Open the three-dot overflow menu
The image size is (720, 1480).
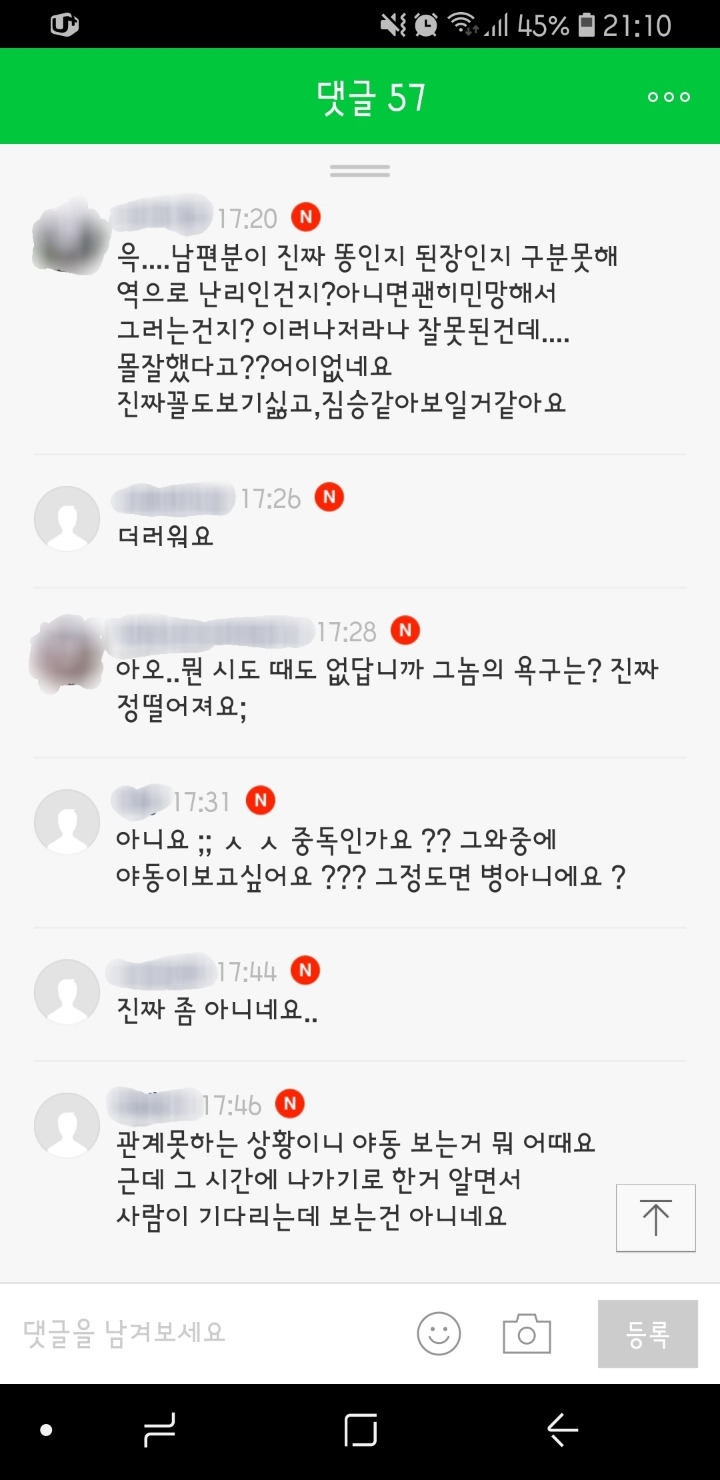point(668,97)
